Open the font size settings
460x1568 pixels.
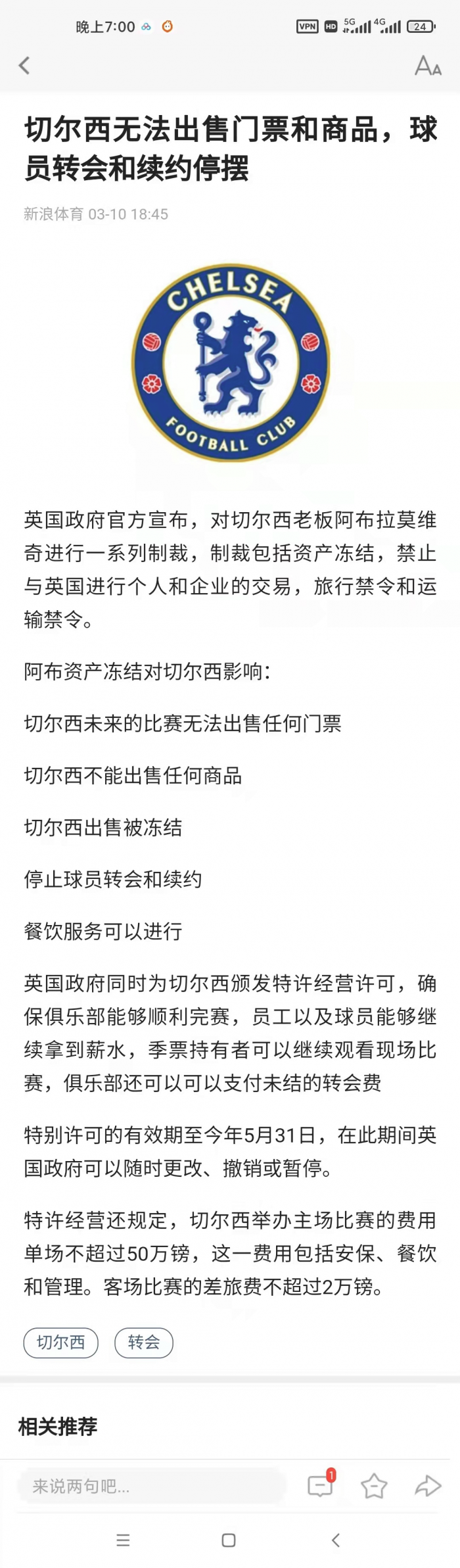pyautogui.click(x=428, y=66)
